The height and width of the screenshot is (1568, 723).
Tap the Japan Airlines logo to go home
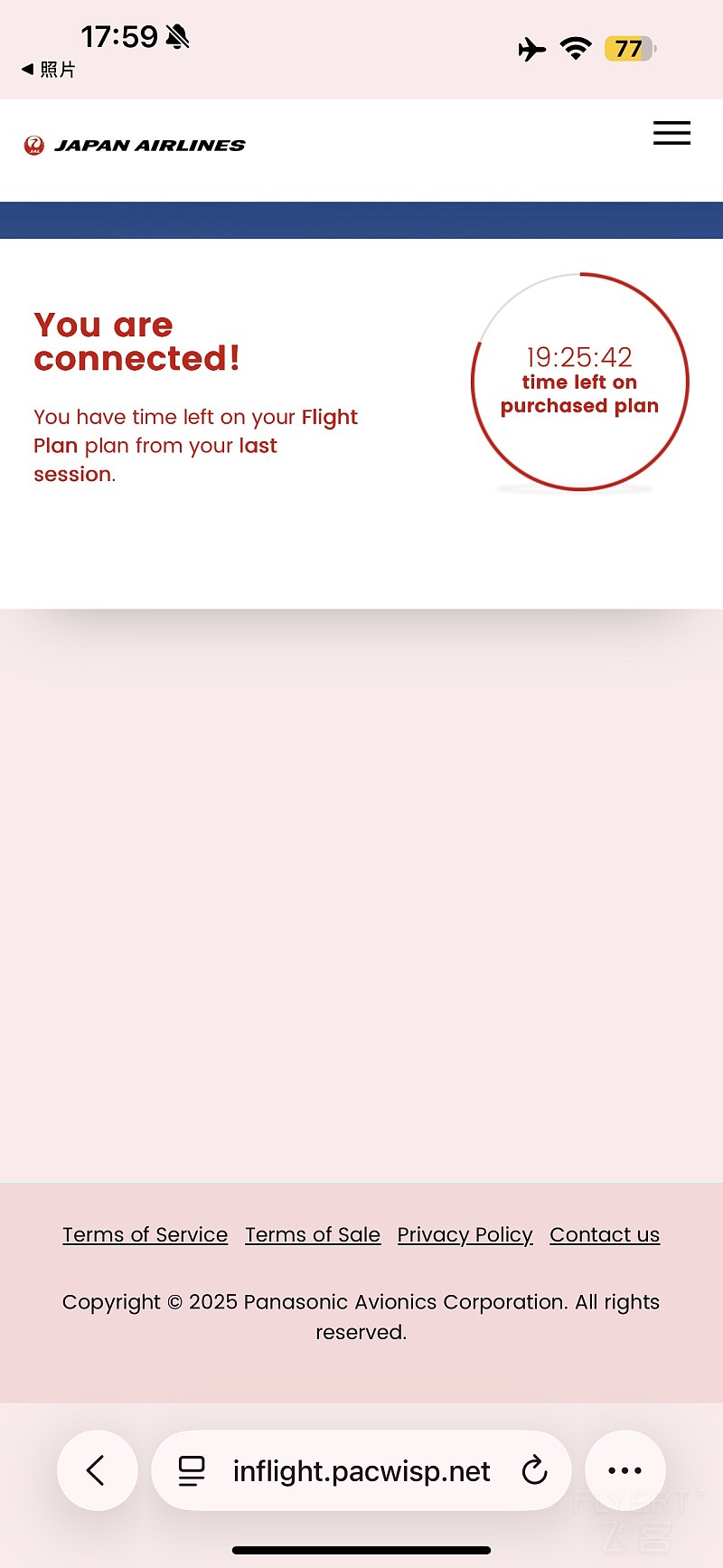[135, 145]
